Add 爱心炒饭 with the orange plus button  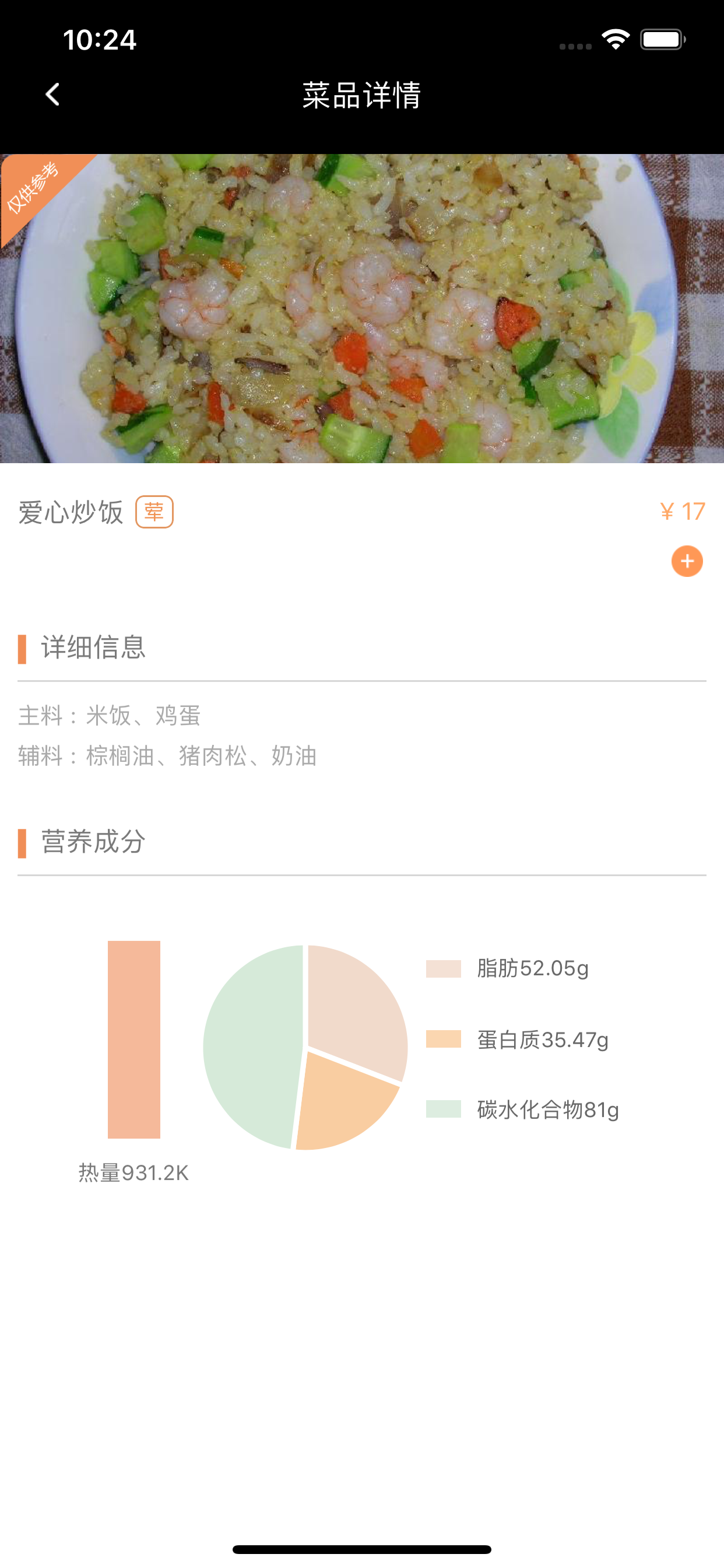click(687, 561)
